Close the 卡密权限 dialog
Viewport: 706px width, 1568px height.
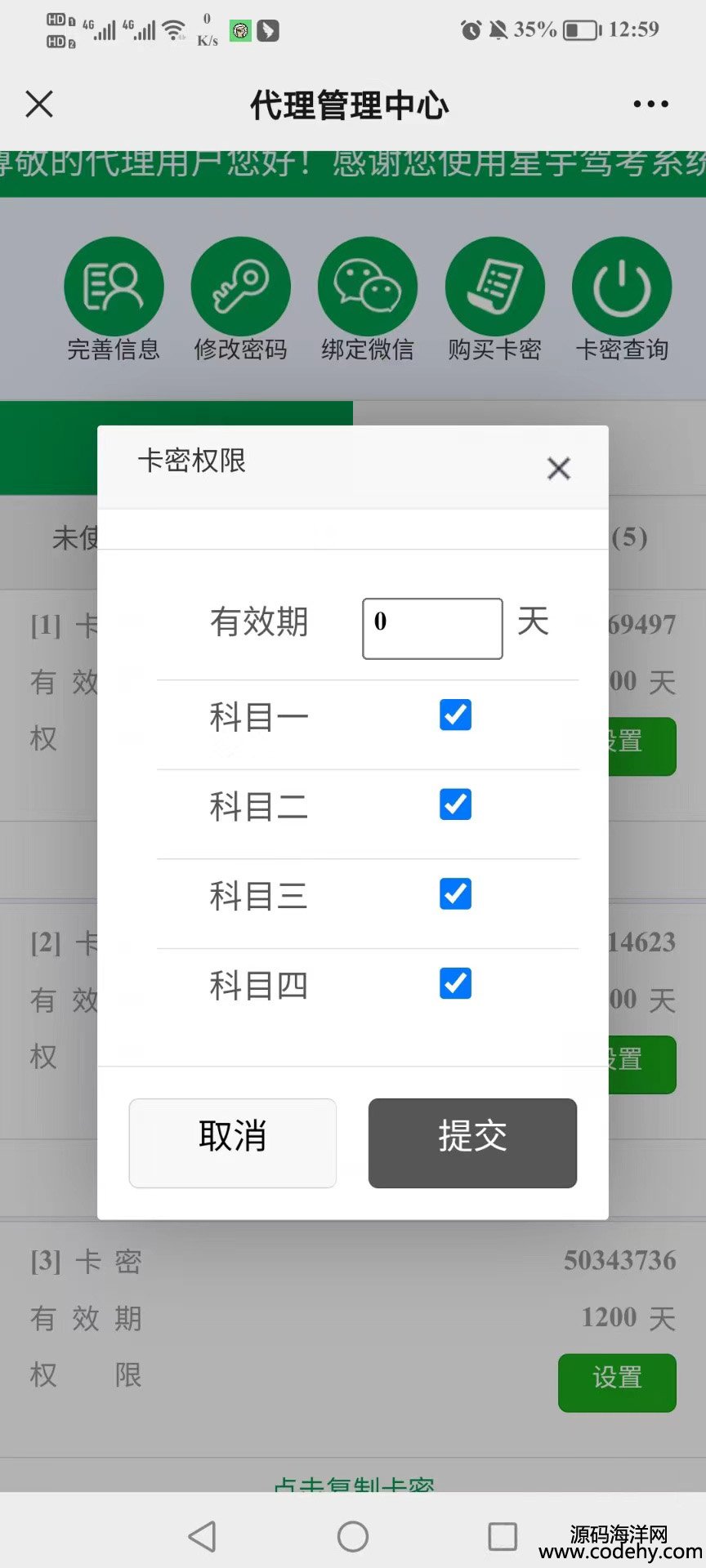(x=559, y=468)
